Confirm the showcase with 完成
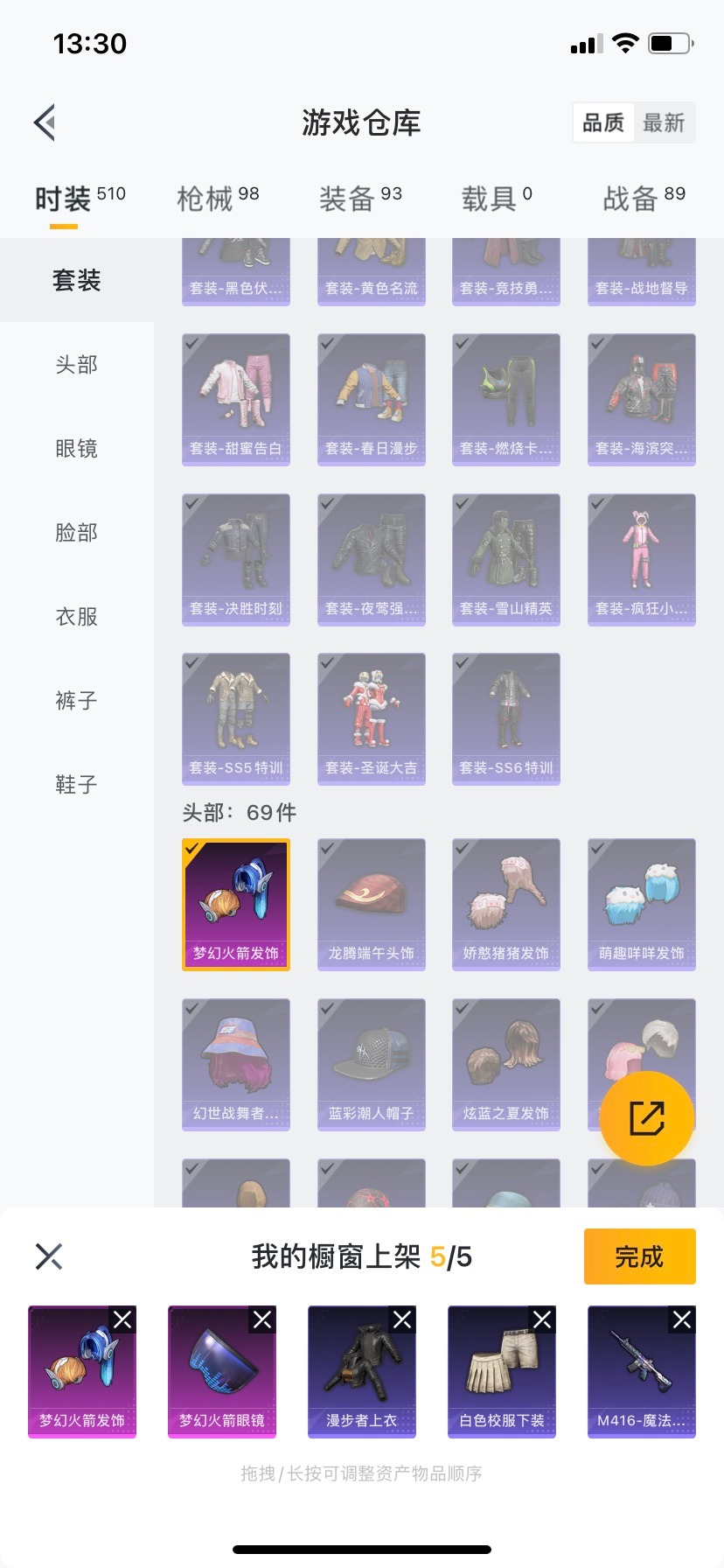724x1568 pixels. 639,1256
